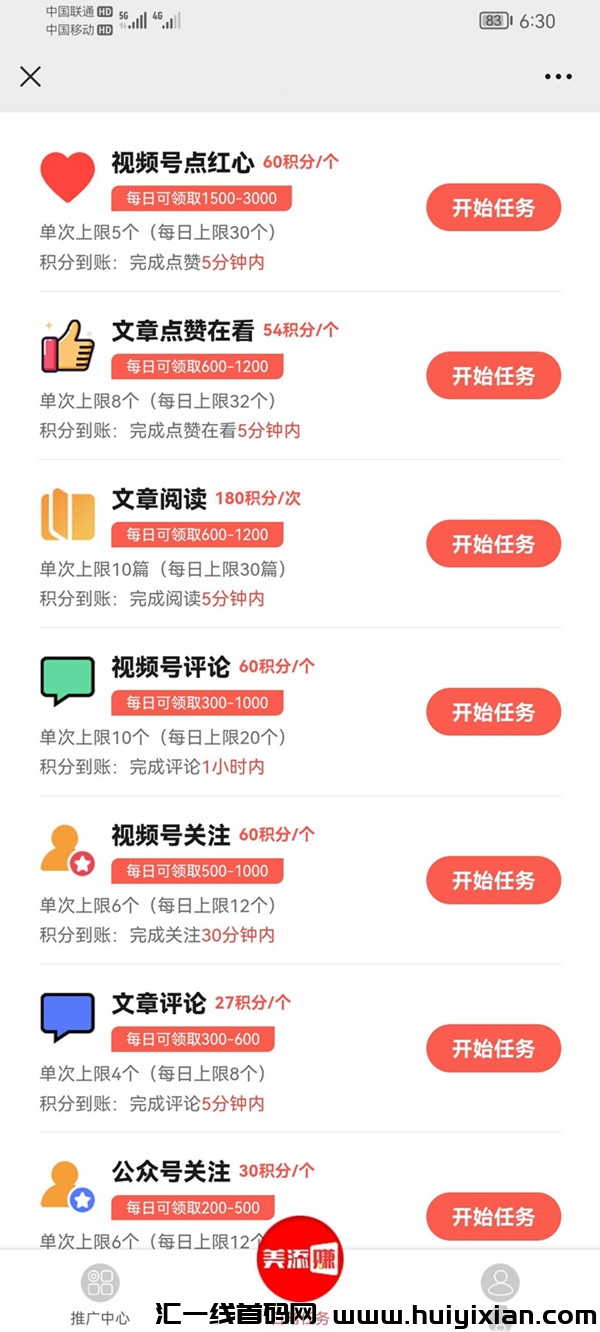This screenshot has width=600, height=1332.
Task: Tap 开始任务 for 文章评论
Action: tap(493, 1048)
